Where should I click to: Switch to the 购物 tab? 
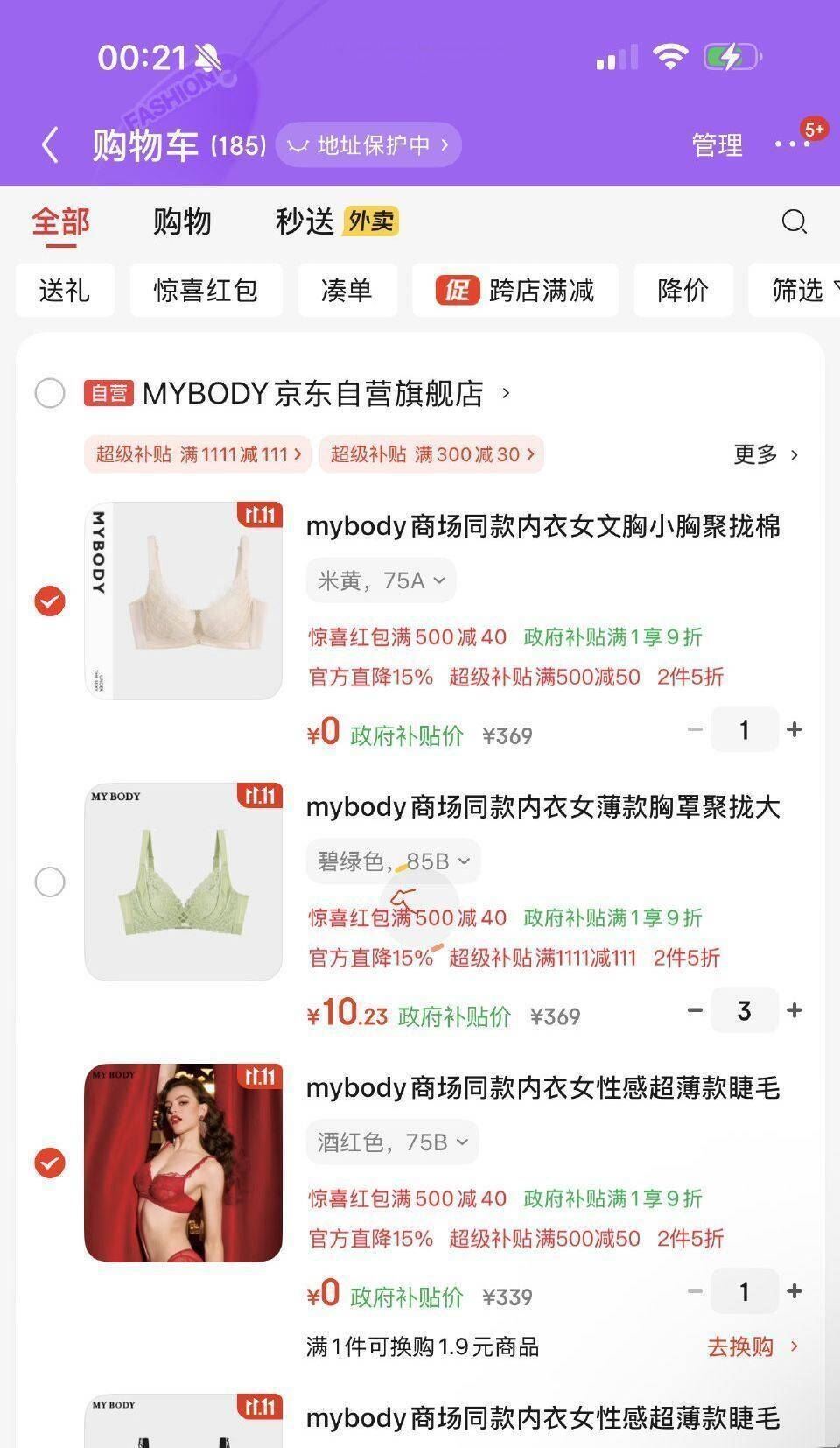pos(182,221)
